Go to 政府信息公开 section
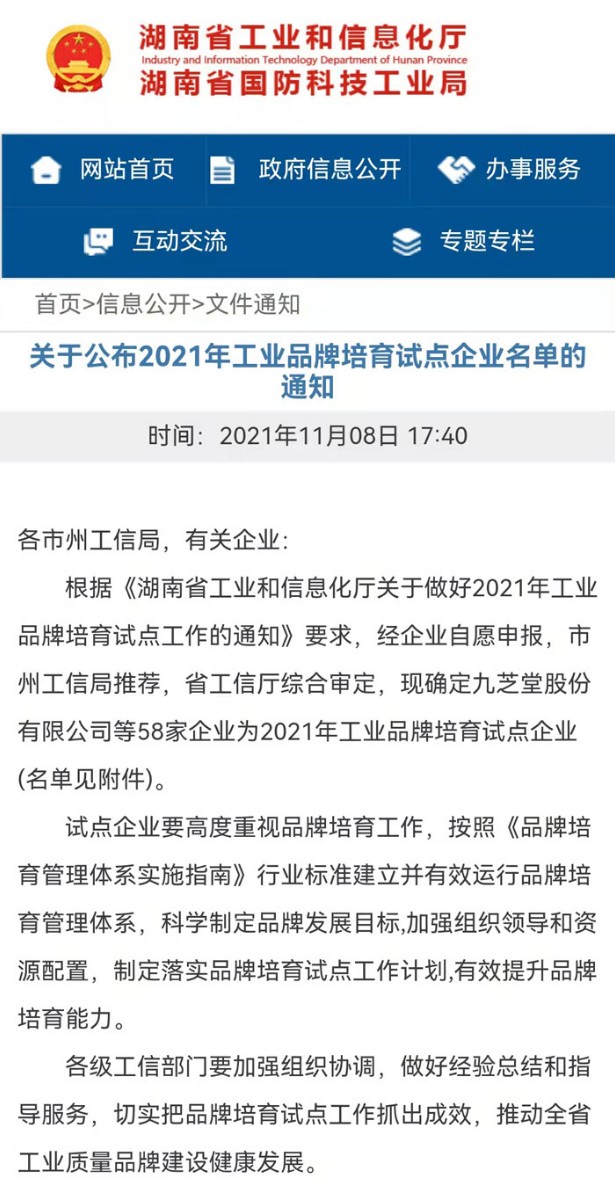This screenshot has height=1200, width=615. coord(306,169)
